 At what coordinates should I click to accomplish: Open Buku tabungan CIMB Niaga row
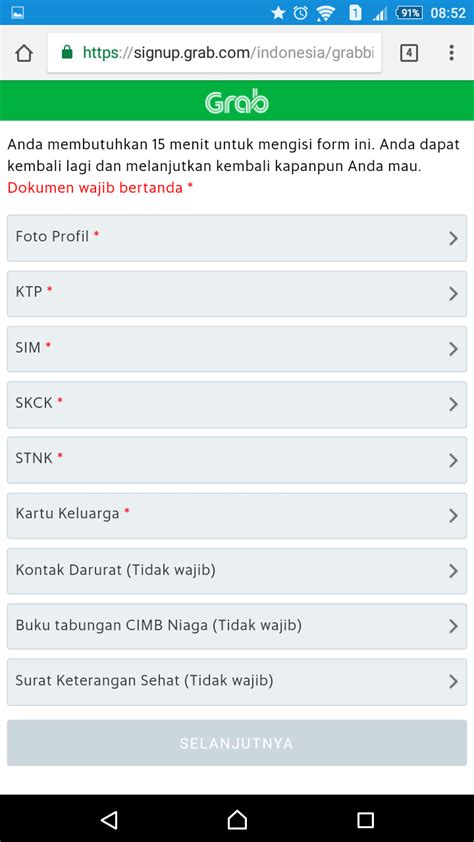(x=237, y=626)
